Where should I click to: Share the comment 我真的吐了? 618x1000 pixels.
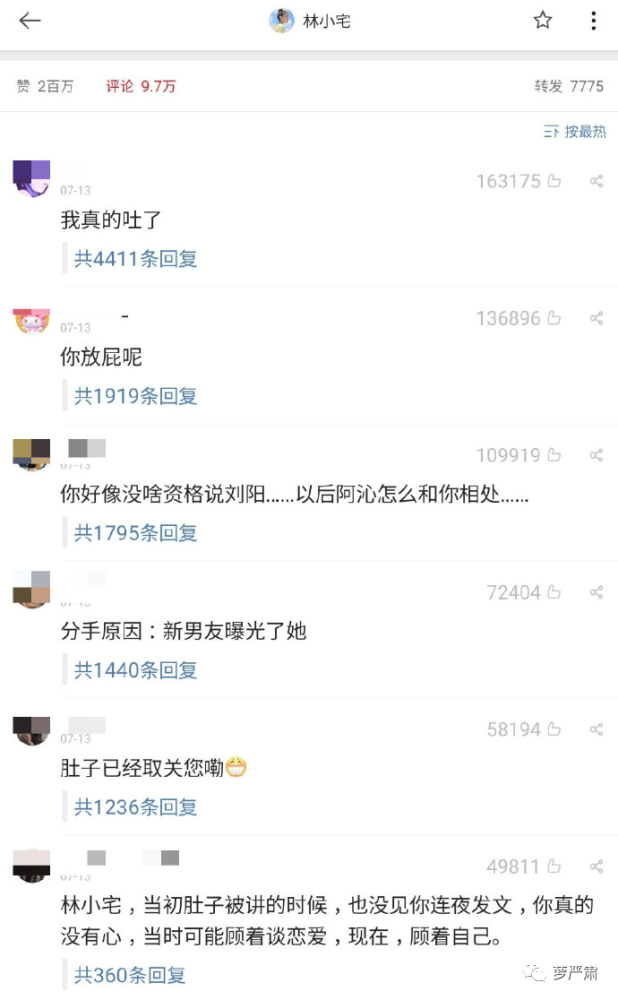596,181
